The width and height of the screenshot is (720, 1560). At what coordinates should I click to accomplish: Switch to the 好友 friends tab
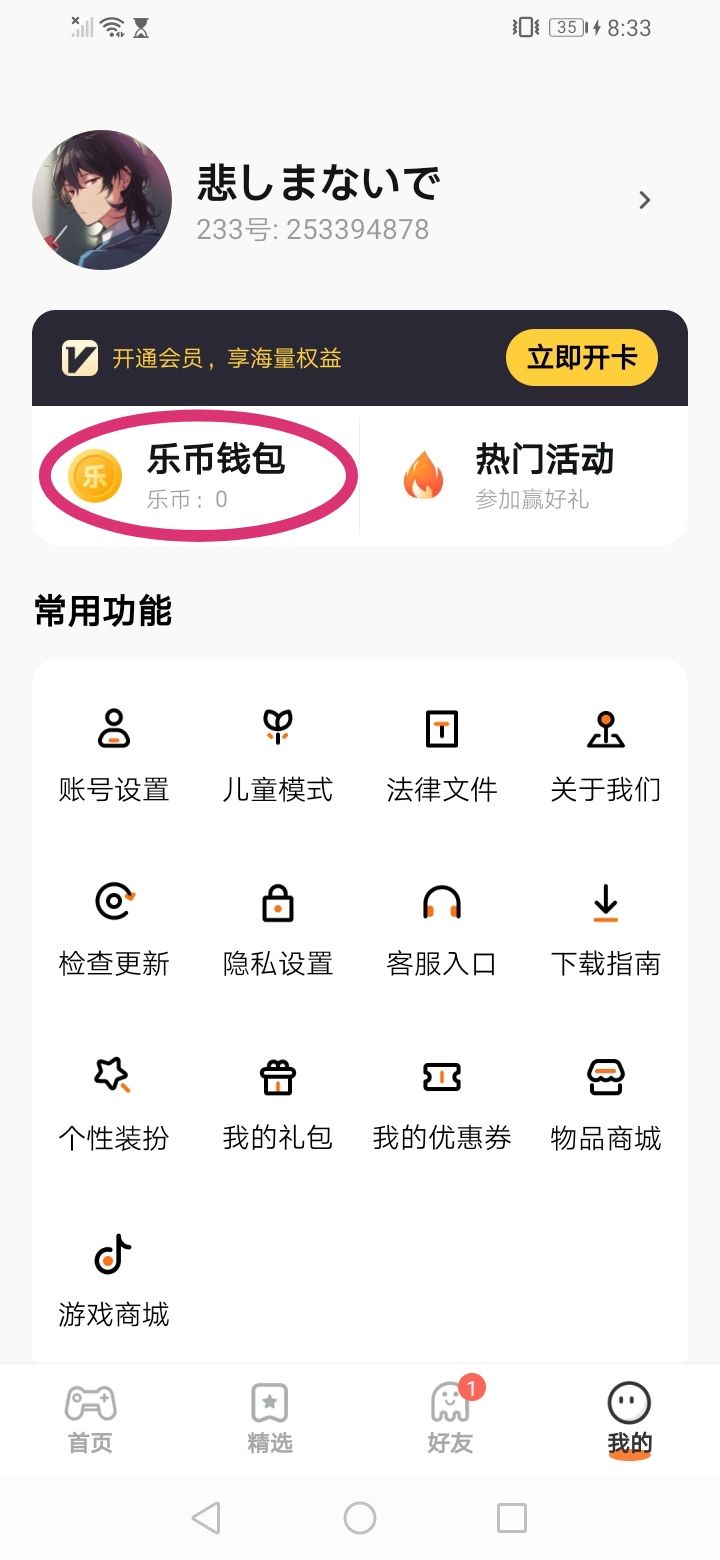[x=450, y=1418]
